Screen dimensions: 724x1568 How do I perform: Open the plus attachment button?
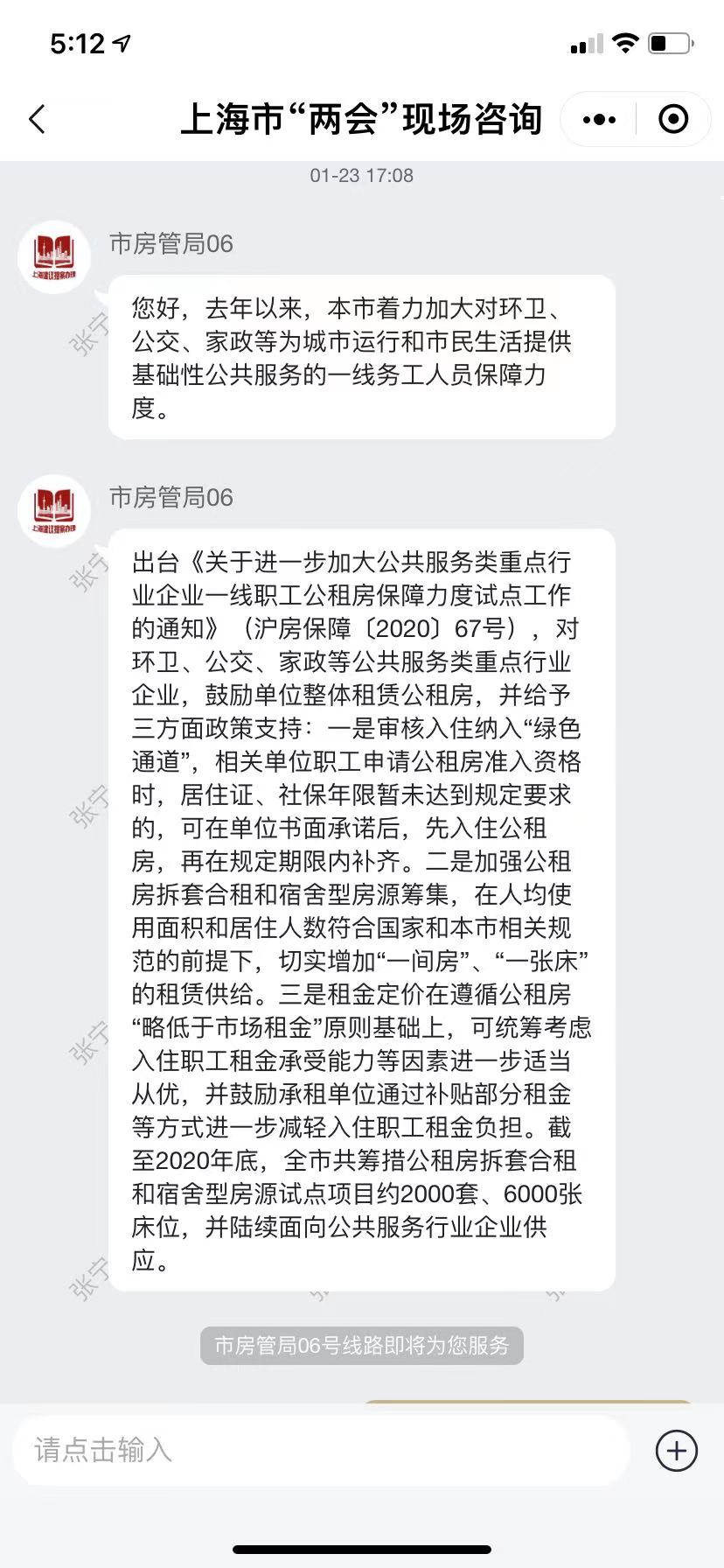click(677, 1451)
